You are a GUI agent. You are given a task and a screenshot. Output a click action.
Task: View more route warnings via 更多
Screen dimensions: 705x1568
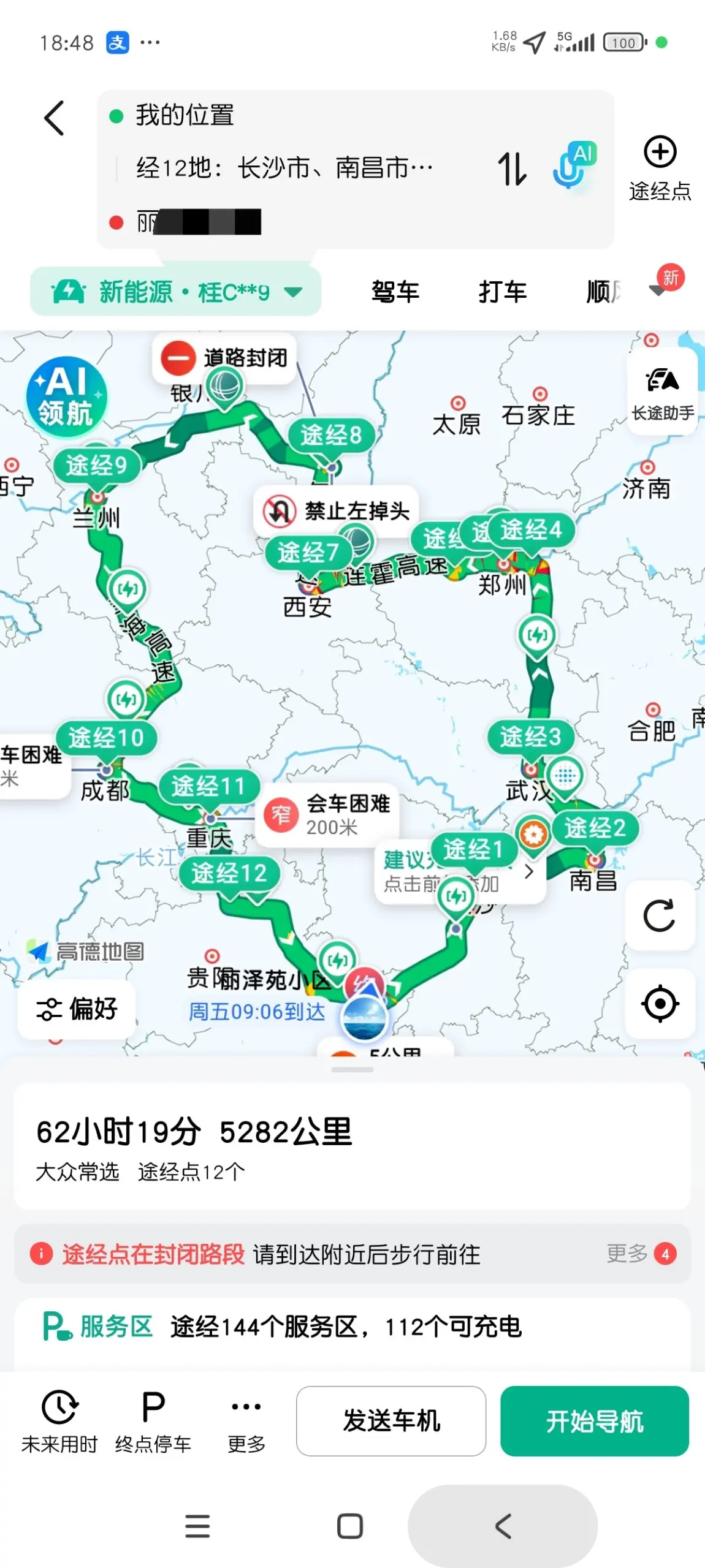[x=641, y=1253]
